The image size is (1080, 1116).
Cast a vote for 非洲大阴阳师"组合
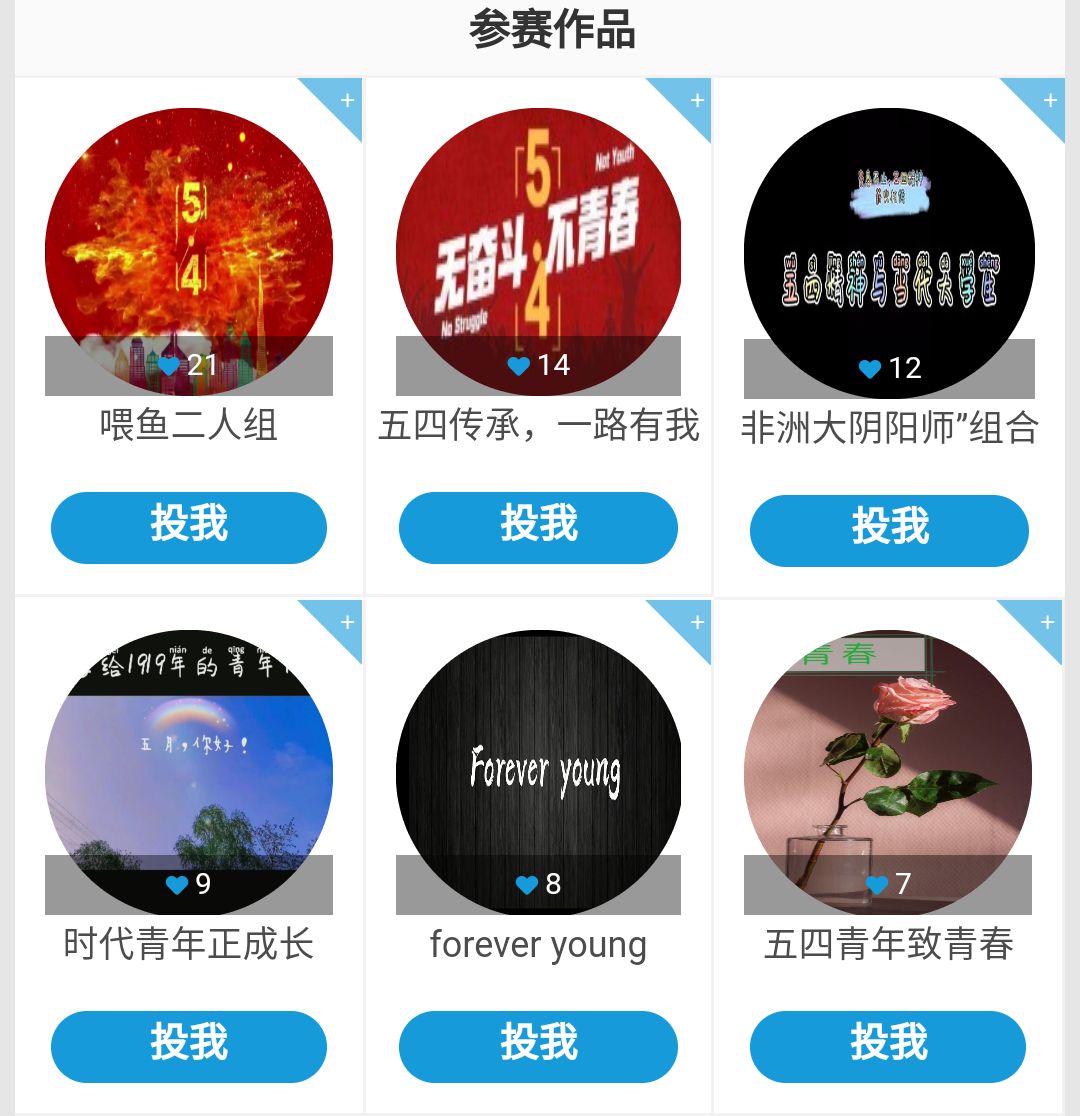click(889, 530)
